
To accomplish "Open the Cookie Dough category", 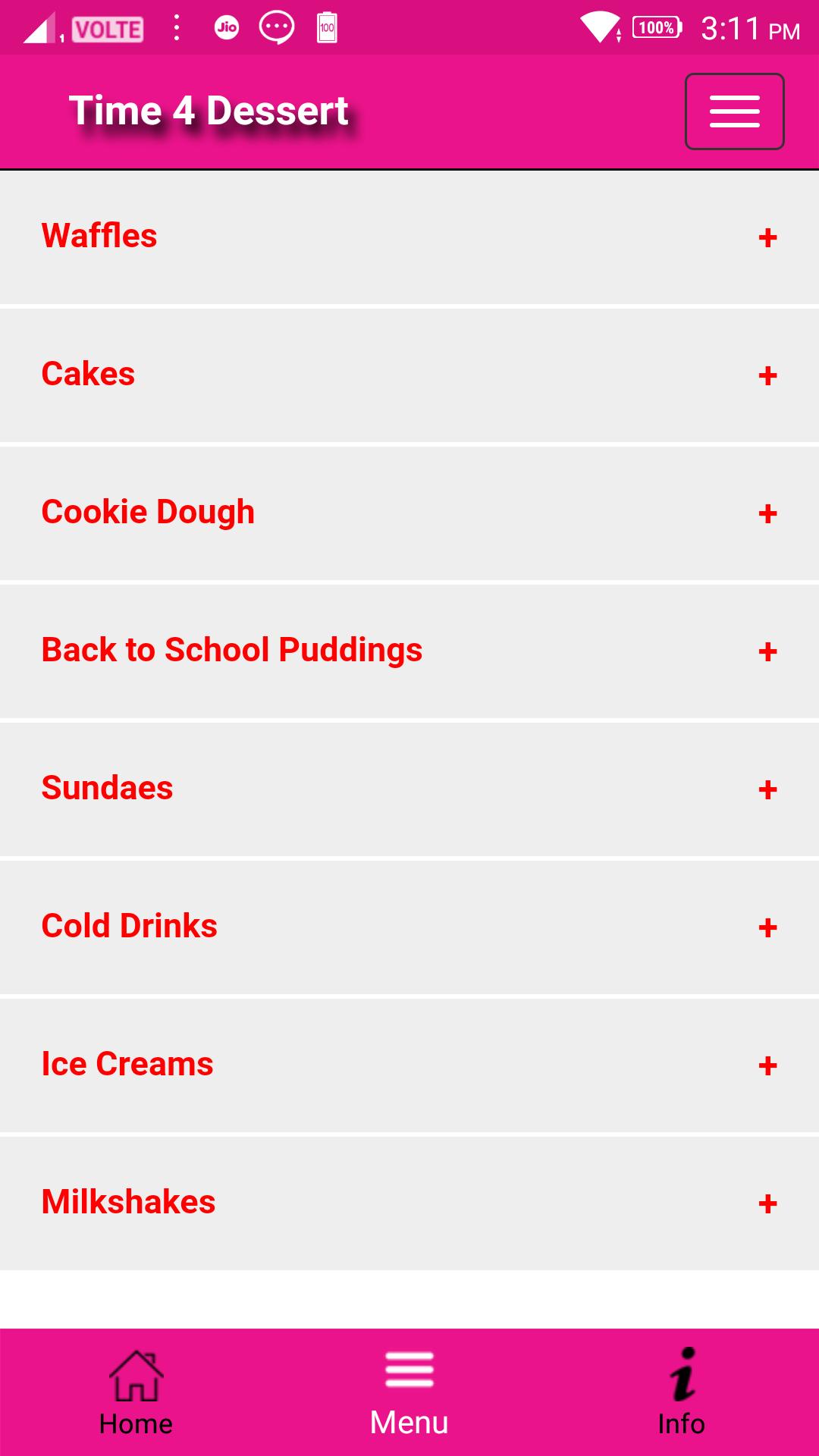I will tap(409, 513).
